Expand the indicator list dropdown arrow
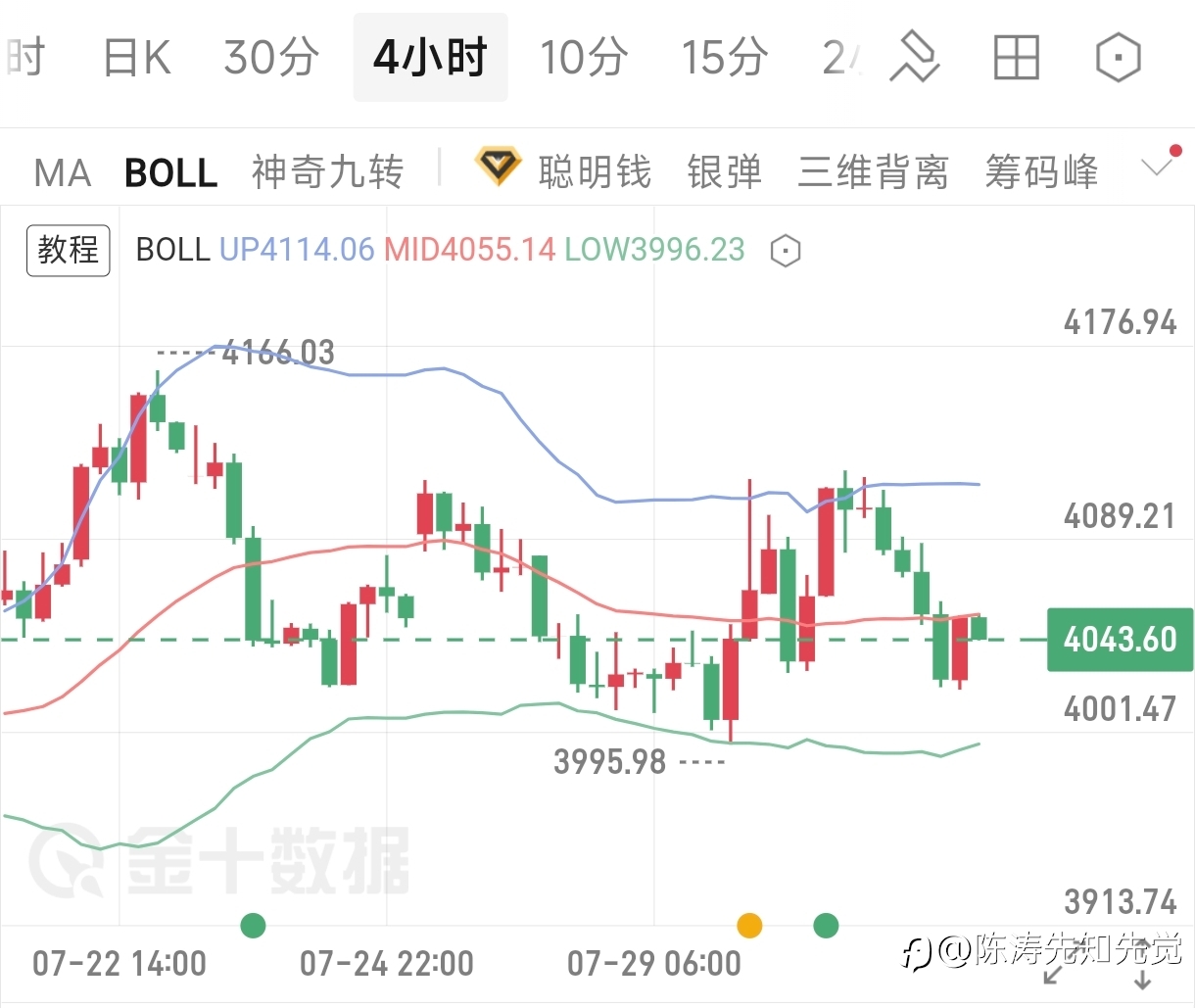 [x=1158, y=168]
